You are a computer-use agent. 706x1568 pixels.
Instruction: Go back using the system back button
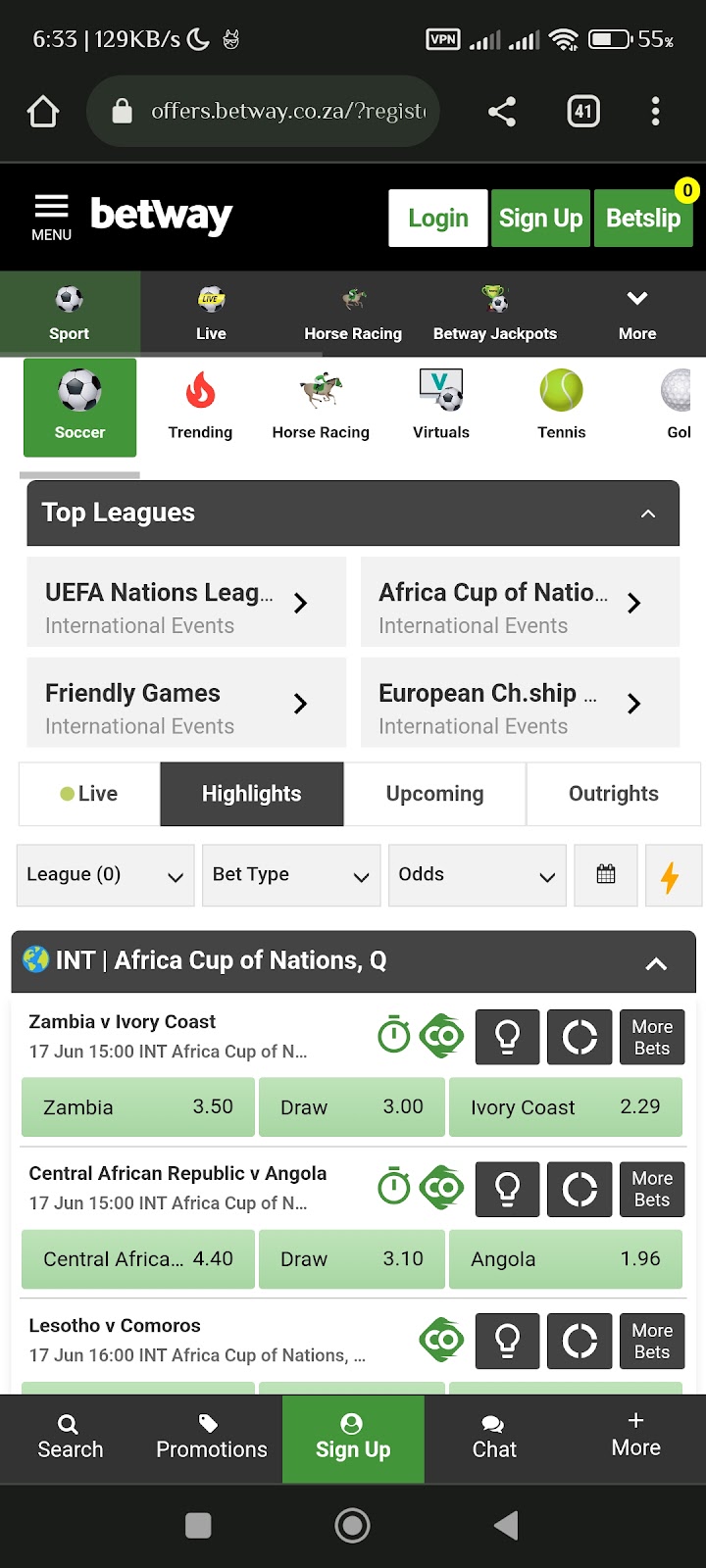506,1525
